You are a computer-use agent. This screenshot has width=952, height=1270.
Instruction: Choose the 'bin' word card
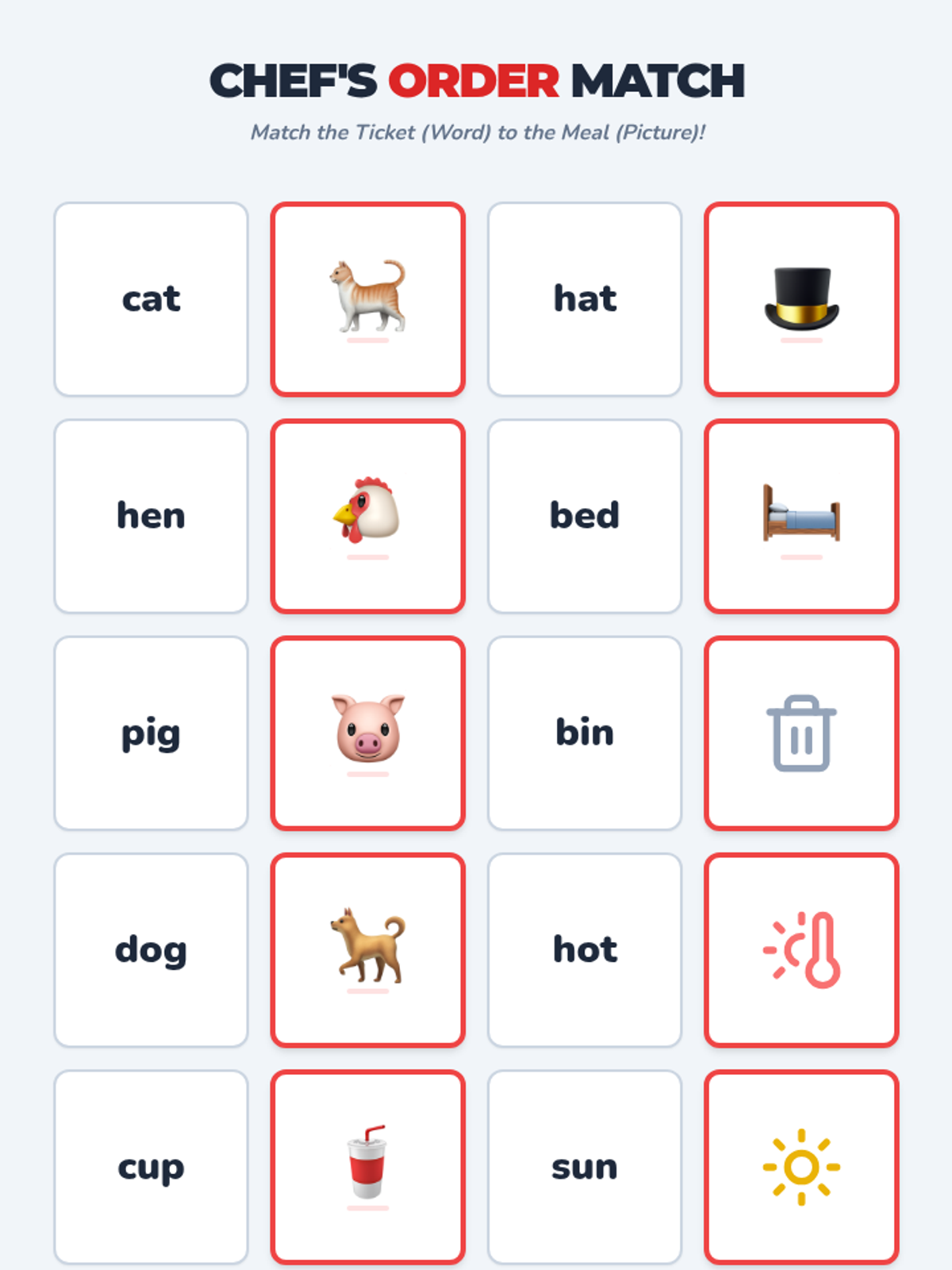585,733
